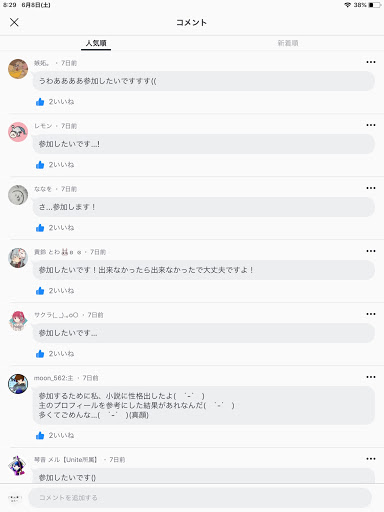384x512 pixels.
Task: Tap the コメントを追加する input field
Action: (x=200, y=498)
